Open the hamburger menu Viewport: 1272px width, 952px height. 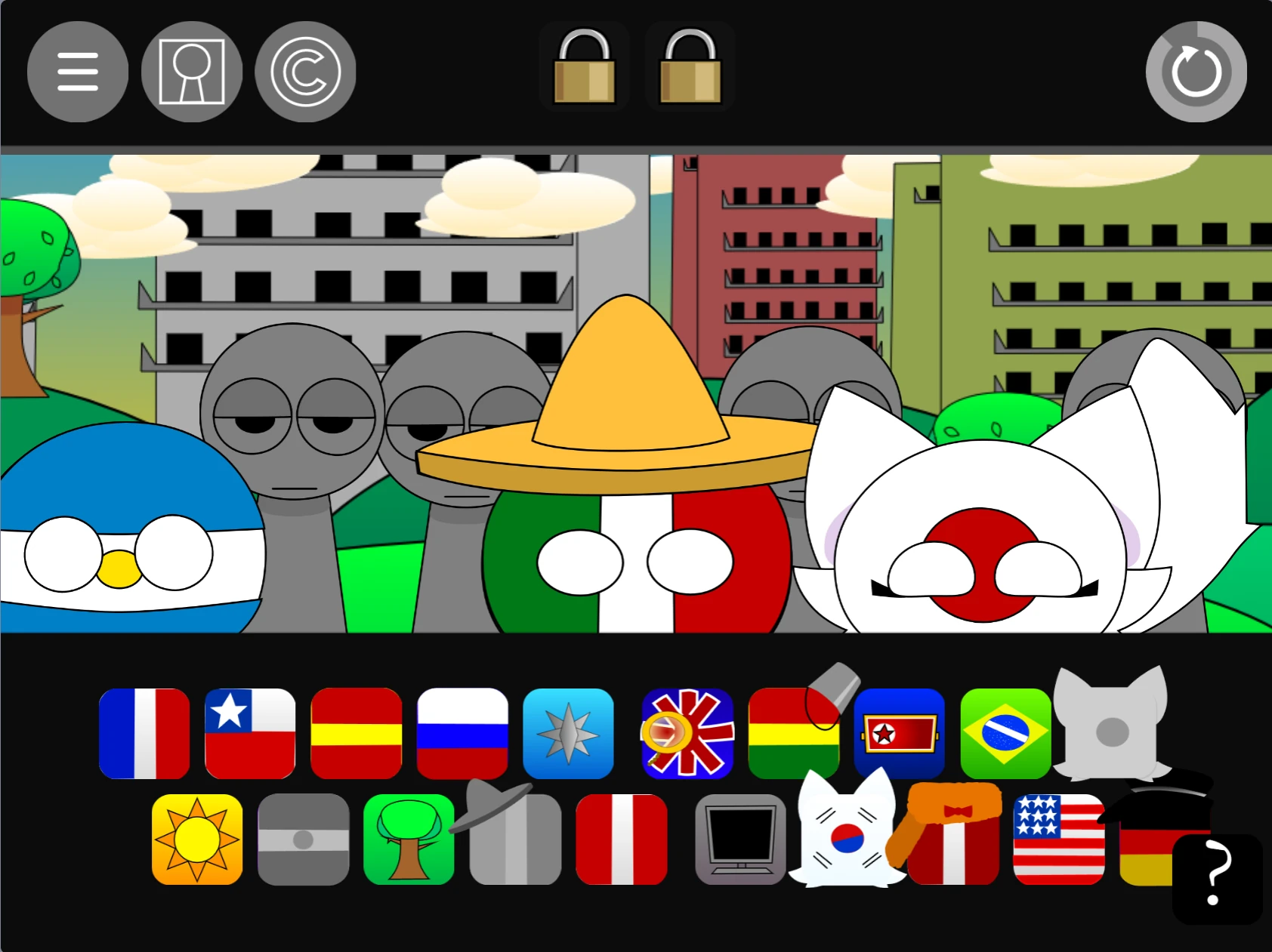(x=78, y=72)
